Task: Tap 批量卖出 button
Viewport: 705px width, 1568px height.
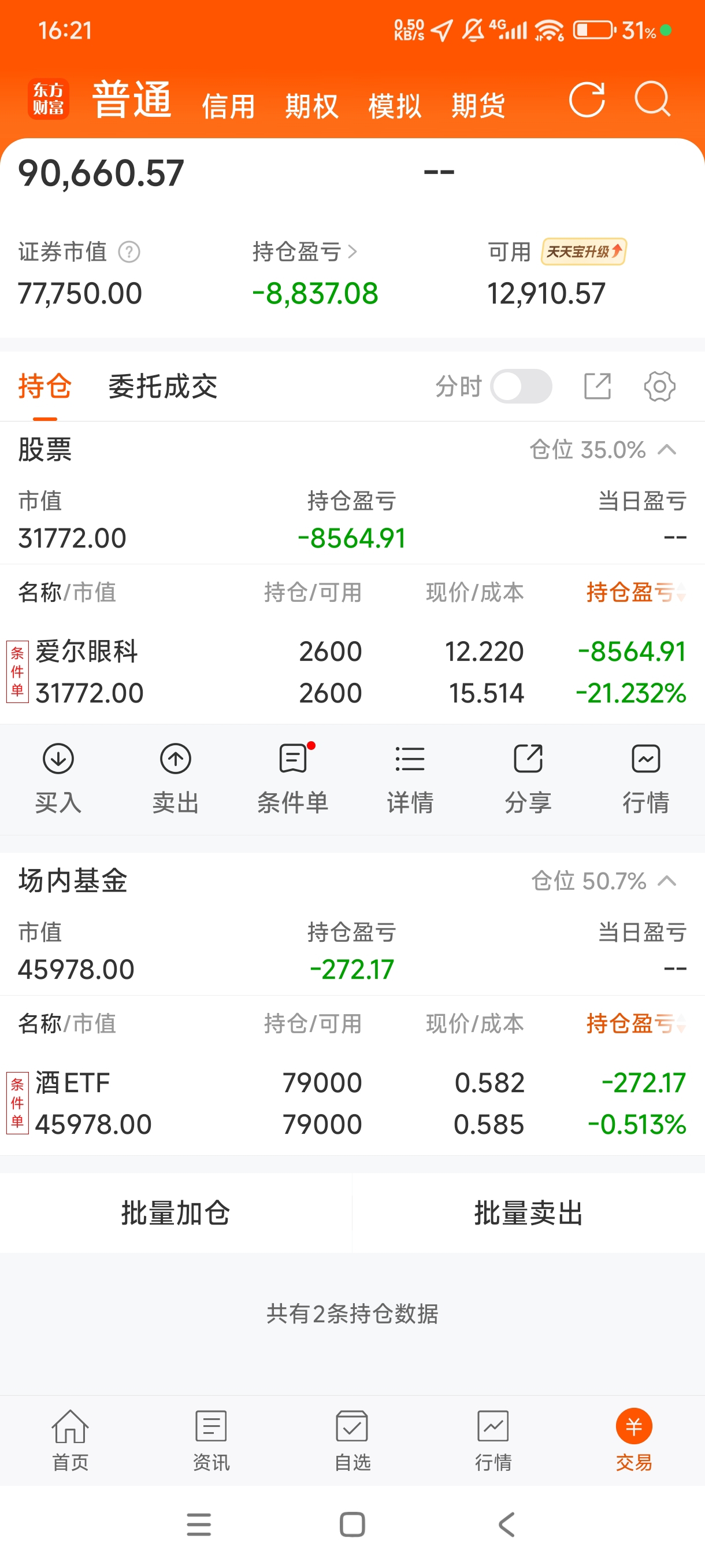Action: [x=529, y=1213]
